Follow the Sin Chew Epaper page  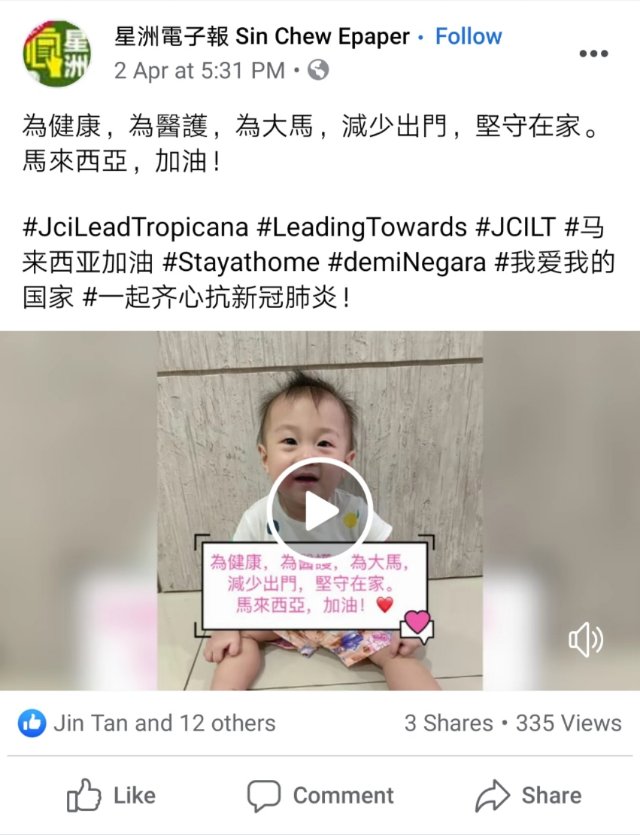pos(468,37)
